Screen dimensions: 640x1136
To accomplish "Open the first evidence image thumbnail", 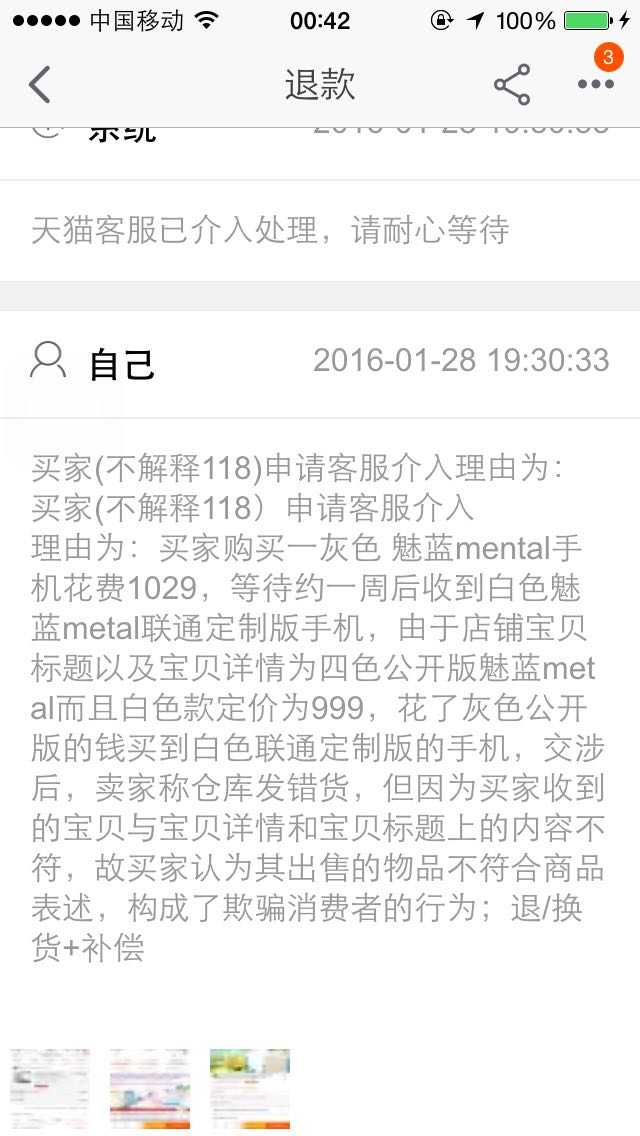I will tap(50, 1089).
